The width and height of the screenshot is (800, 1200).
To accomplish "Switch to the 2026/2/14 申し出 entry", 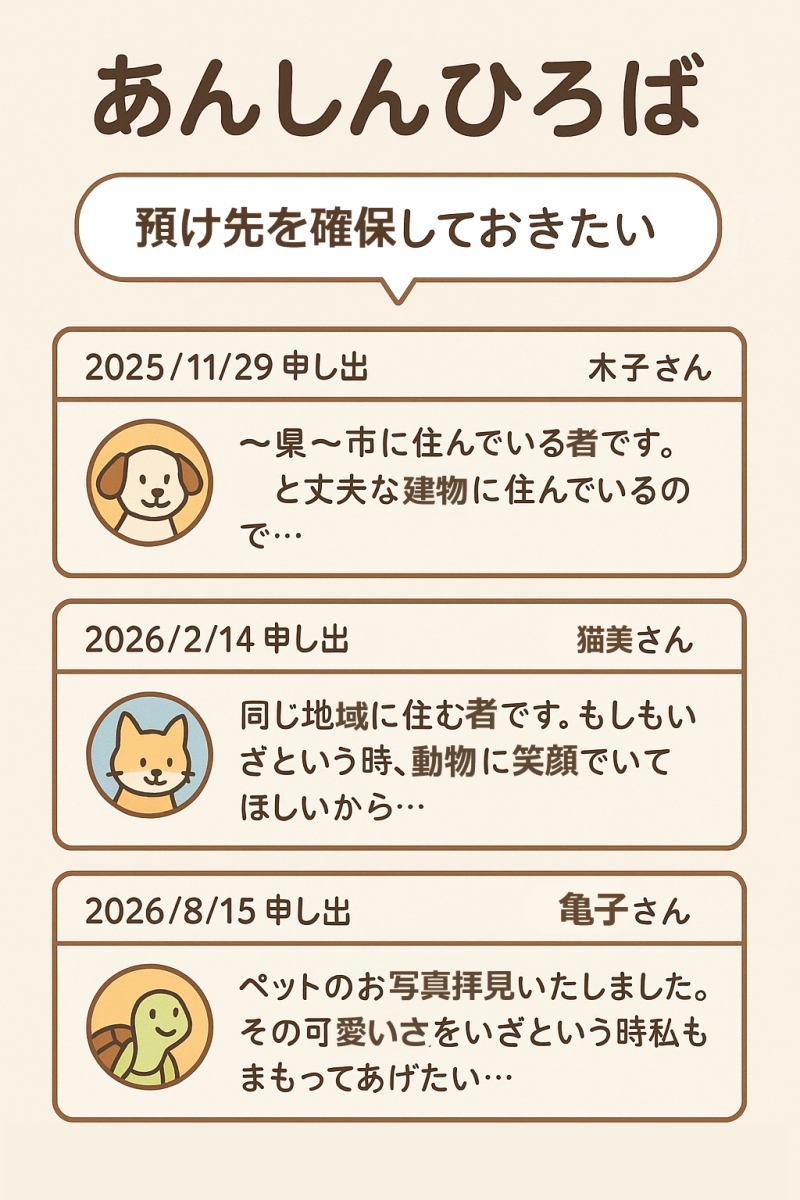I will (x=400, y=725).
